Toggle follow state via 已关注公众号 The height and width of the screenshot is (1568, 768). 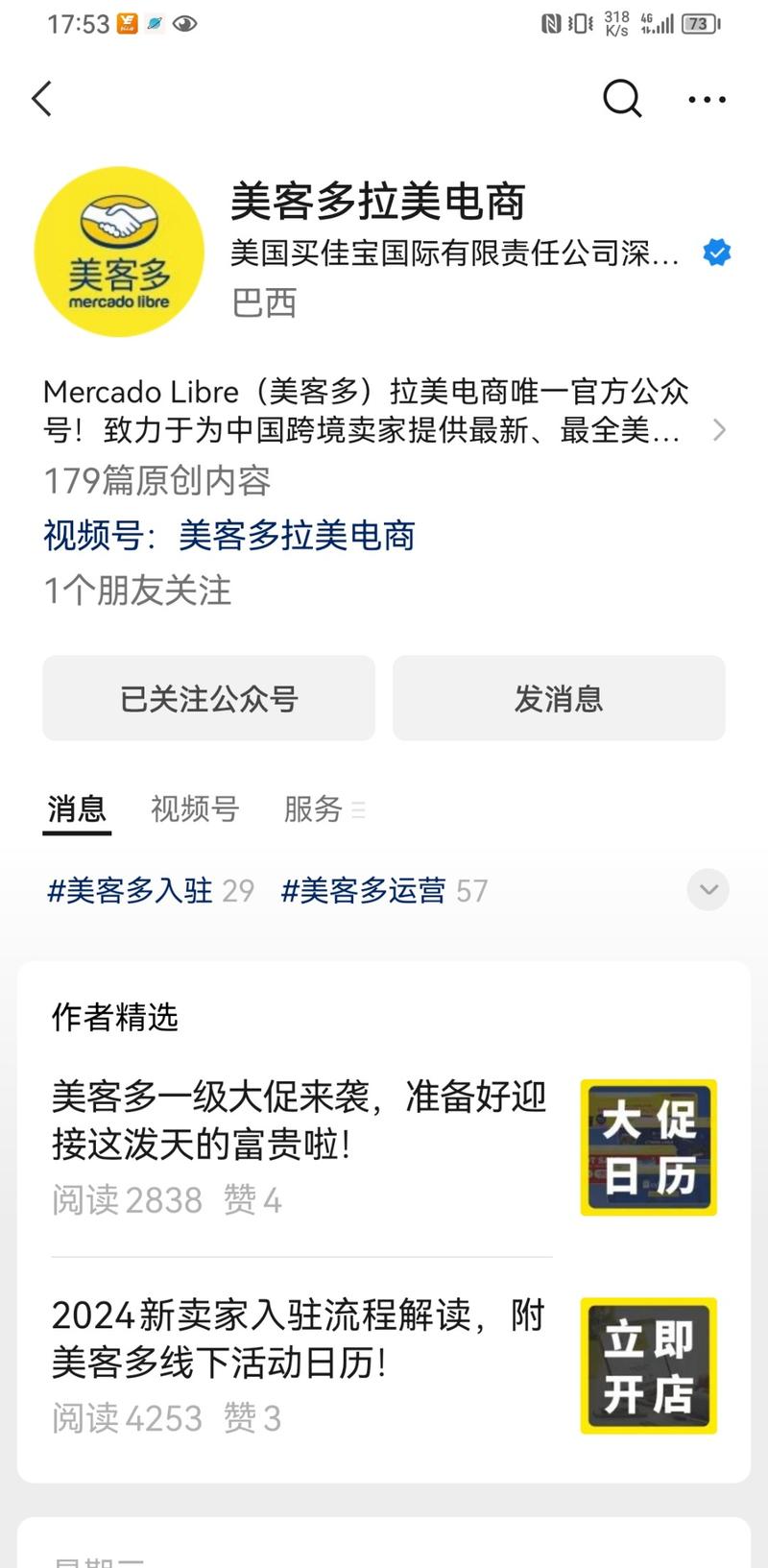[x=208, y=699]
